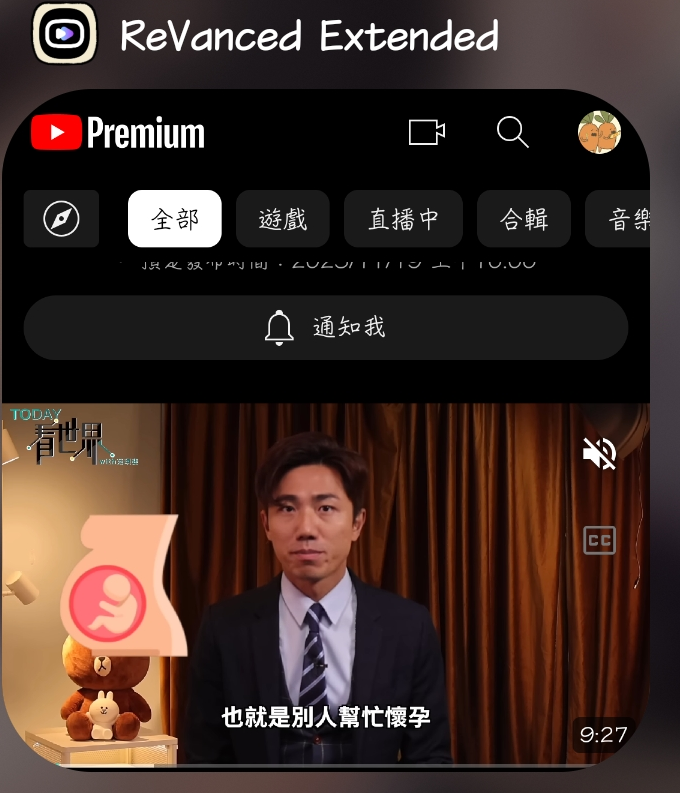This screenshot has width=680, height=793.
Task: Select the 合輯 filter chip
Action: coord(524,219)
